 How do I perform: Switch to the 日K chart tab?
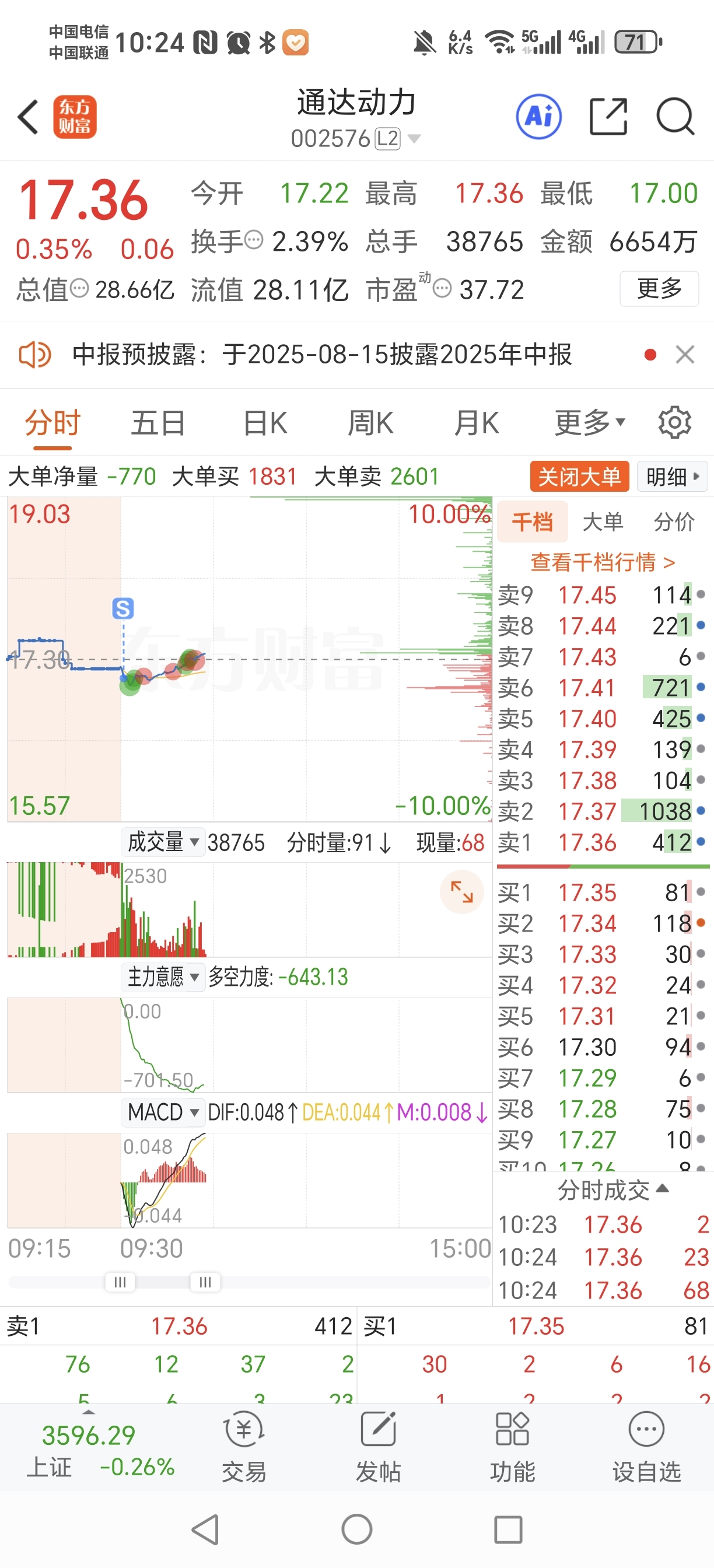(x=265, y=423)
